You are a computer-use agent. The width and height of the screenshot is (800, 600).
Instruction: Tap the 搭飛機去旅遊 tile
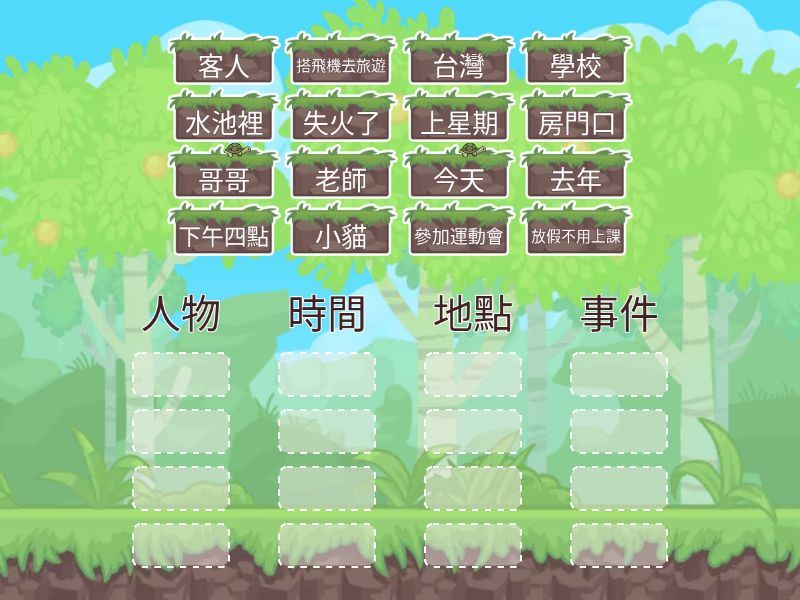tap(341, 66)
